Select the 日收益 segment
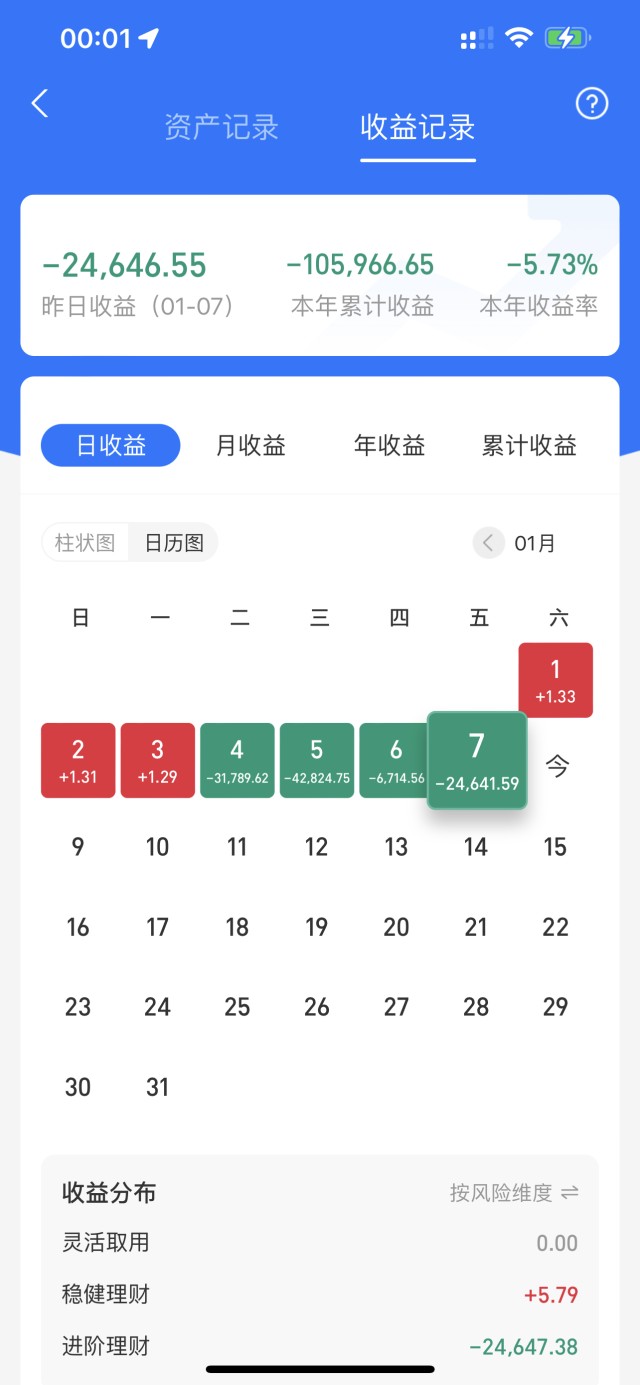 coord(111,445)
